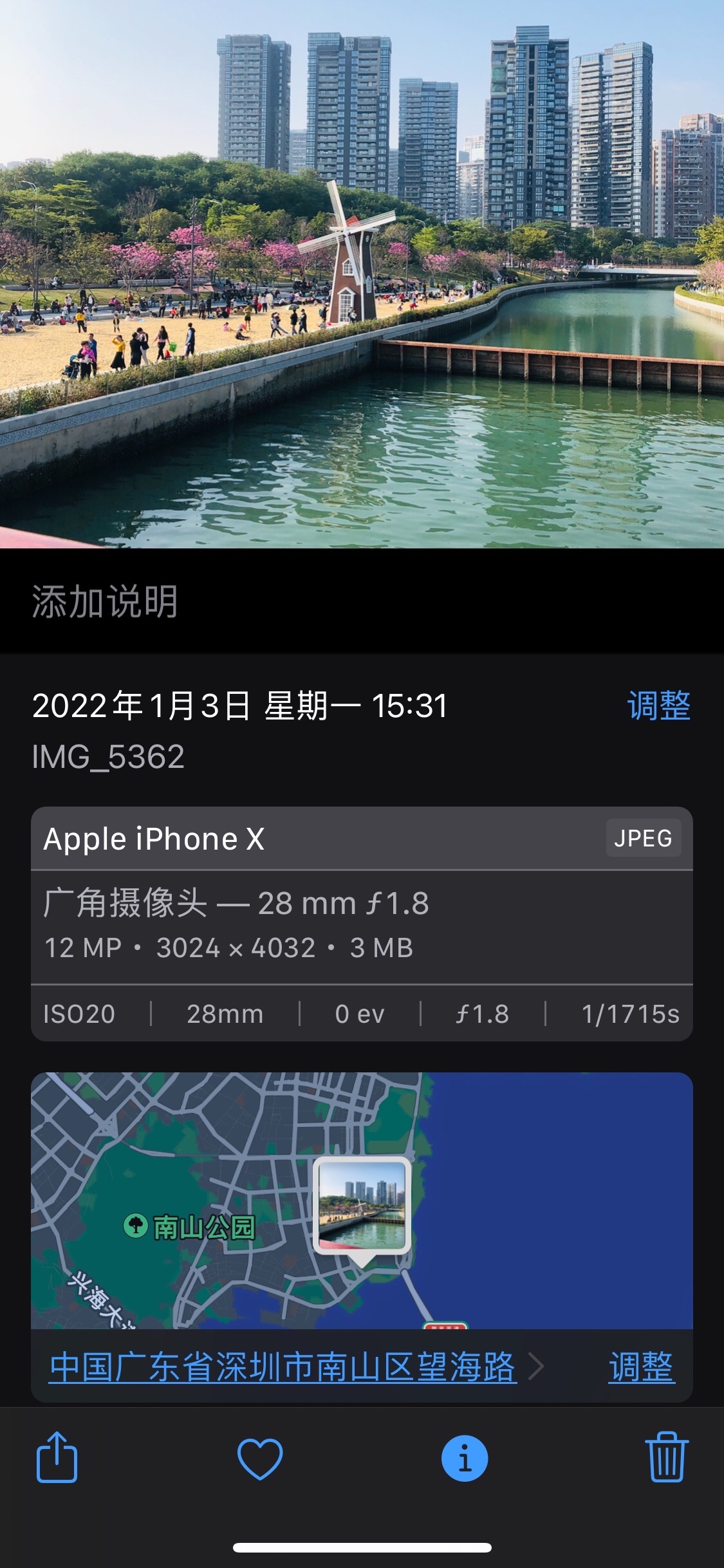Toggle the photo info panel button
This screenshot has width=724, height=1568.
pyautogui.click(x=464, y=1458)
